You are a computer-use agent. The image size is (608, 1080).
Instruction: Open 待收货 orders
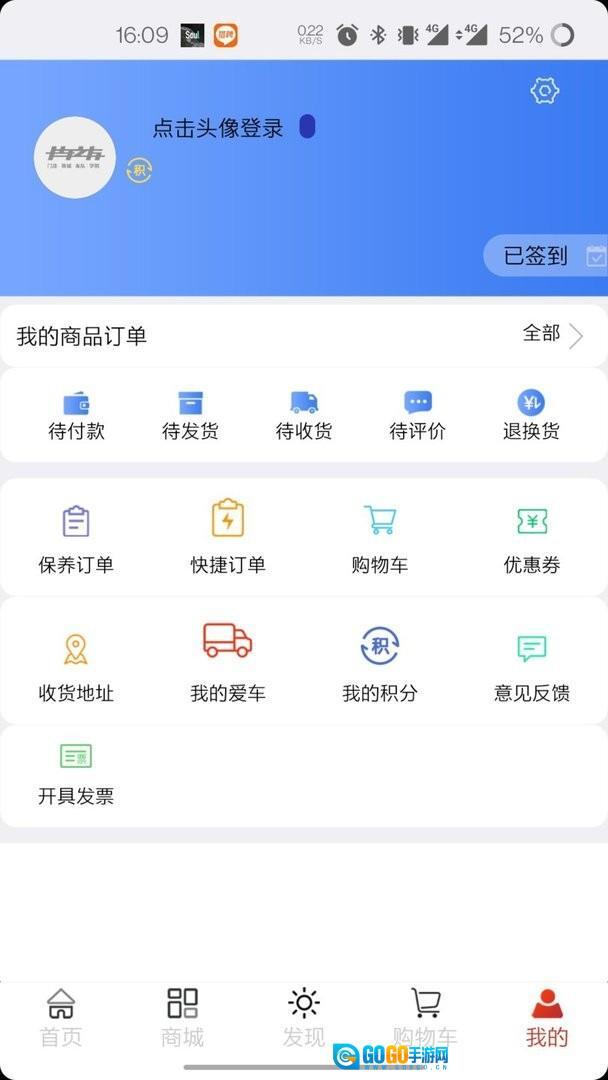[x=304, y=415]
